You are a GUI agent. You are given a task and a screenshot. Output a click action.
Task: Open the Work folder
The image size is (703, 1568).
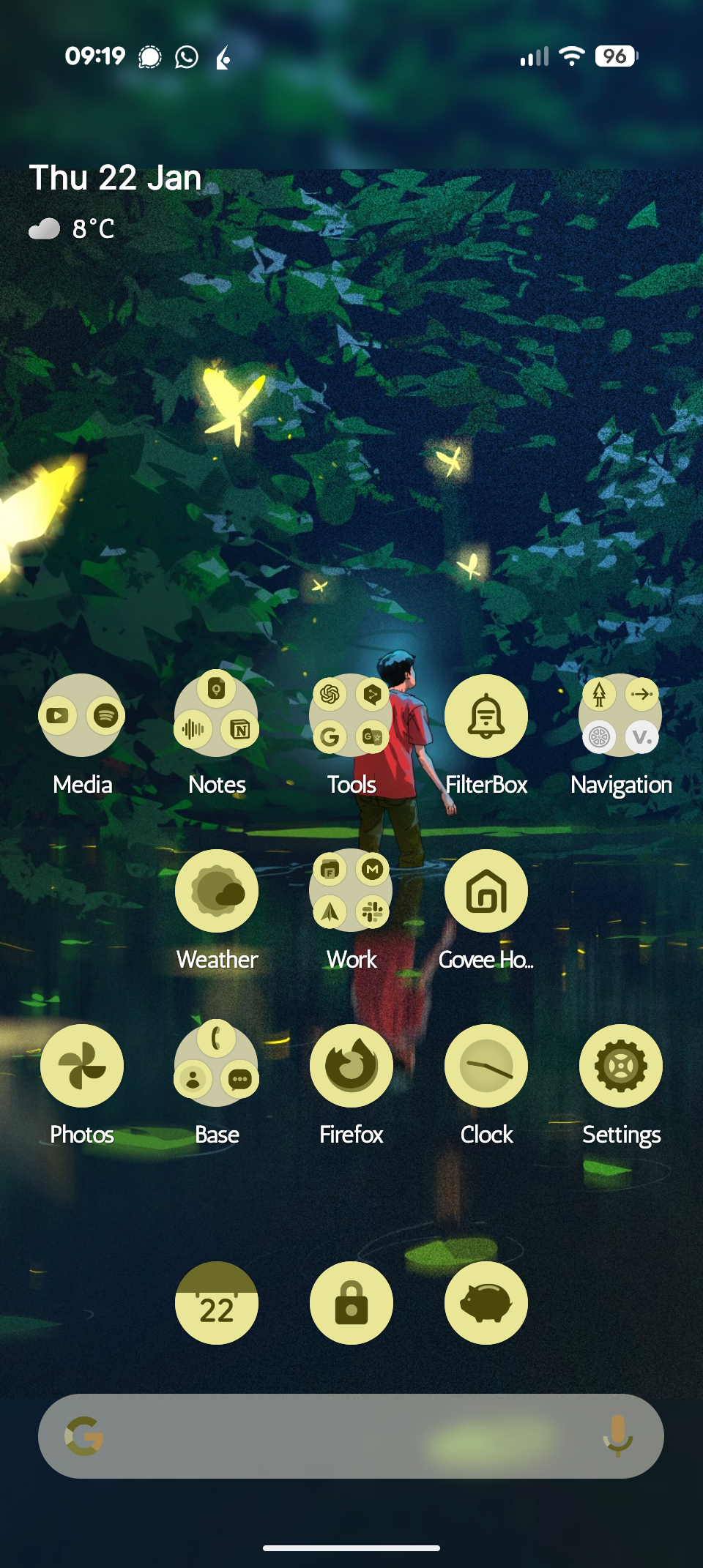(351, 891)
